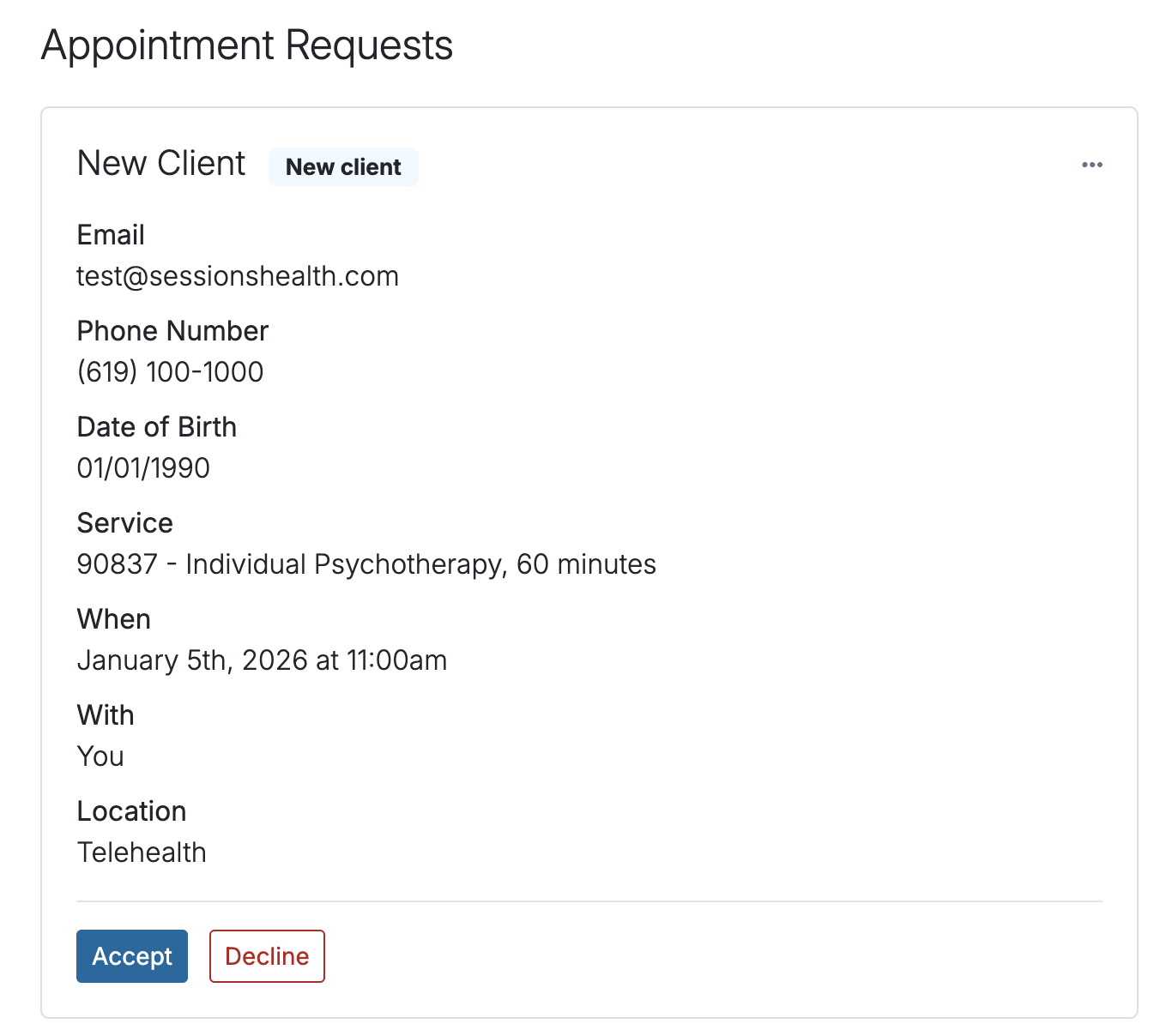Decline the appointment request
The height and width of the screenshot is (1036, 1172).
[x=267, y=956]
